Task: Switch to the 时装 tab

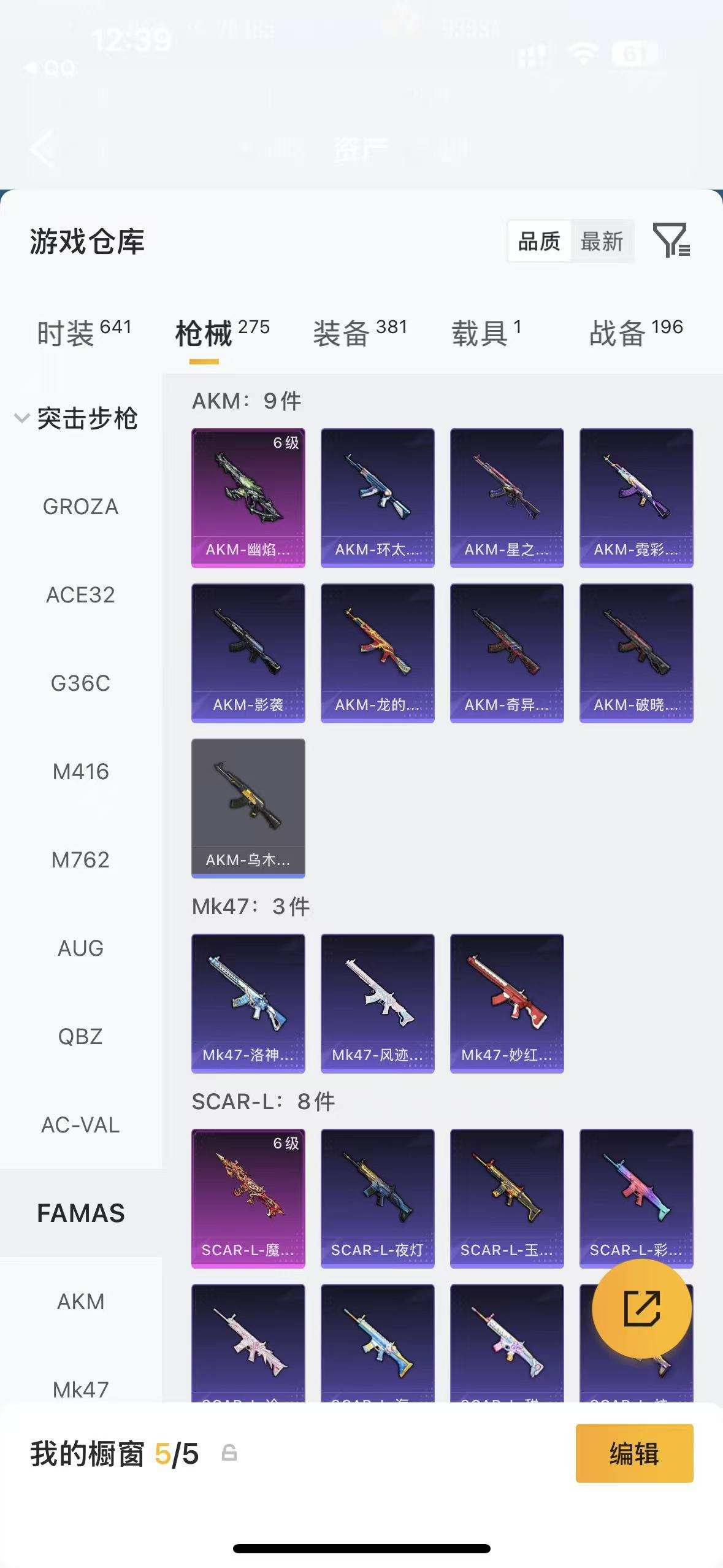Action: click(84, 333)
